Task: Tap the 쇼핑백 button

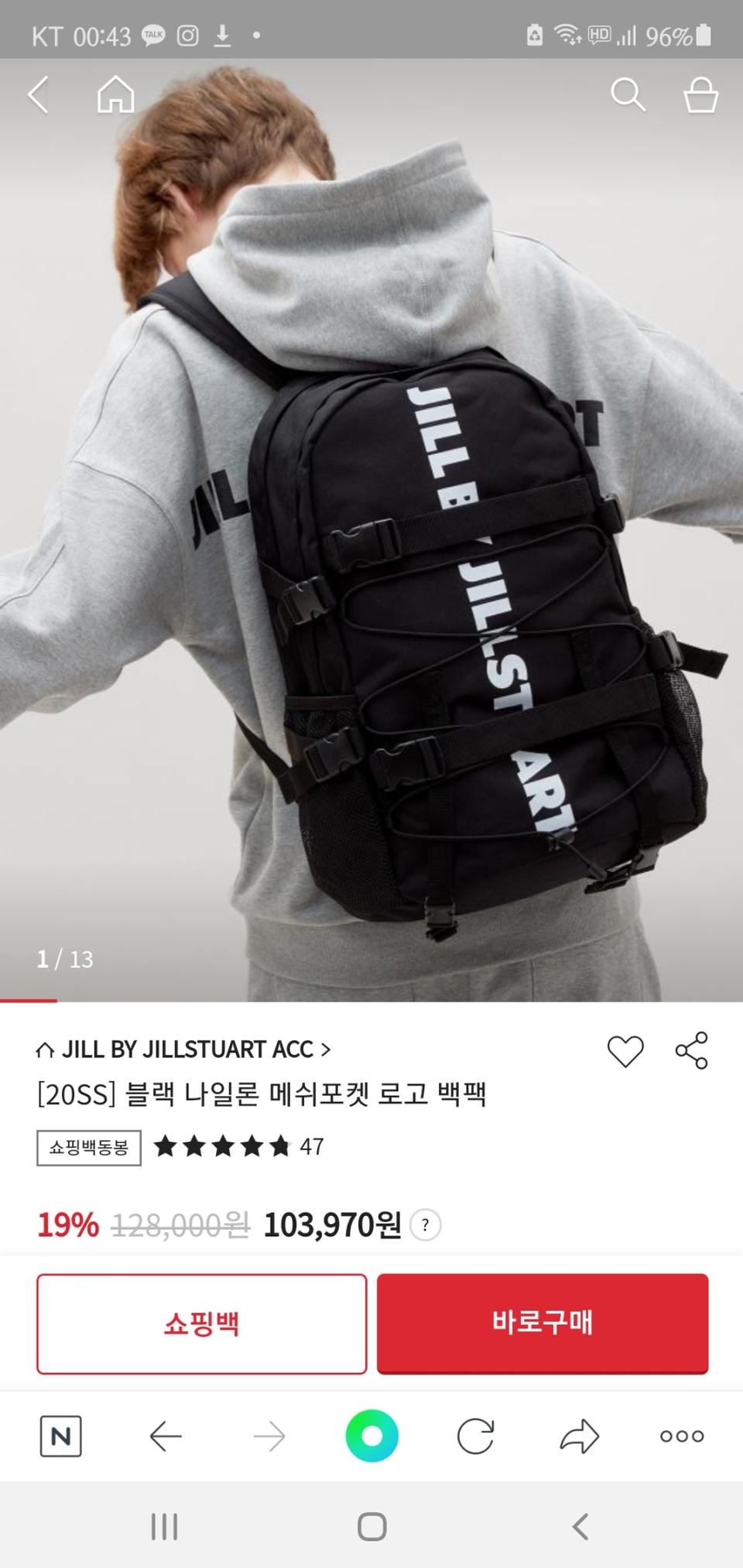Action: [x=201, y=1323]
